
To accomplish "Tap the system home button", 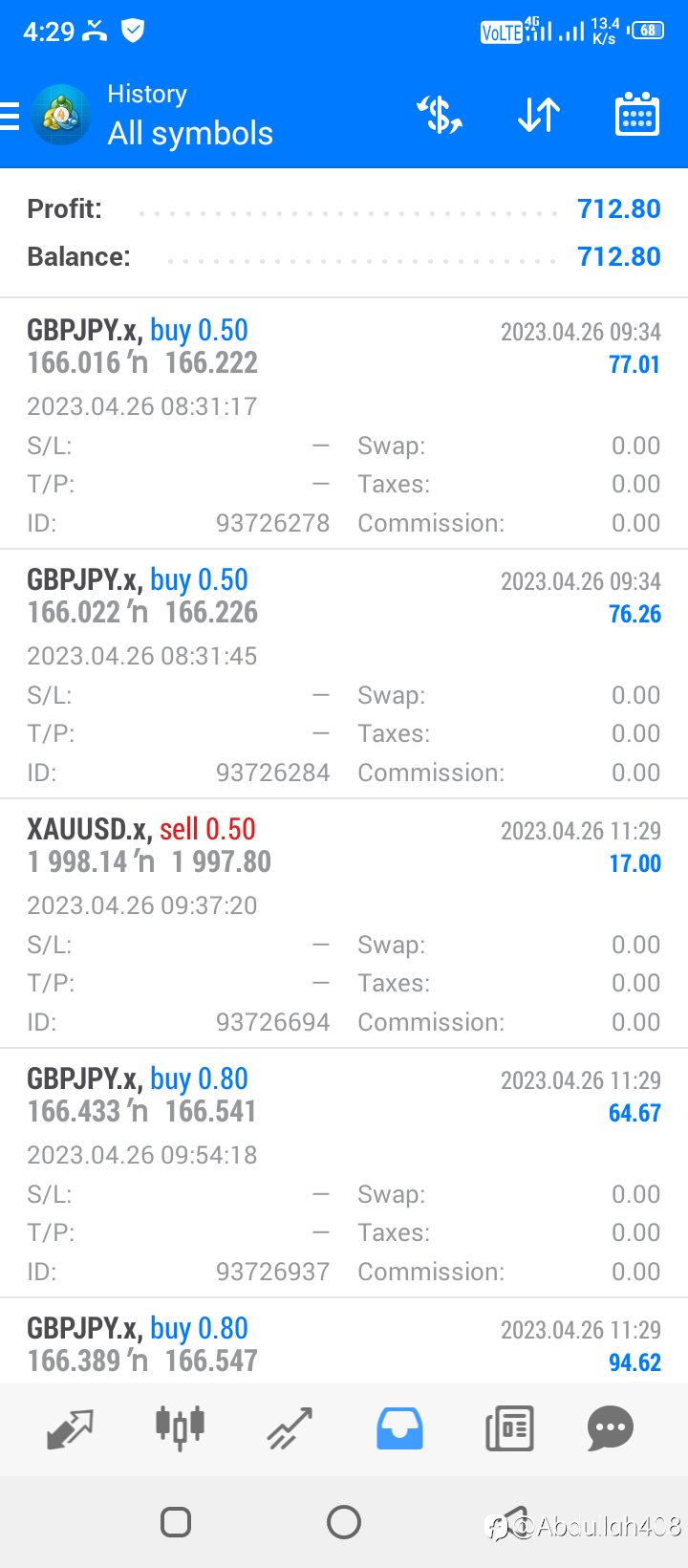I will tap(344, 1521).
